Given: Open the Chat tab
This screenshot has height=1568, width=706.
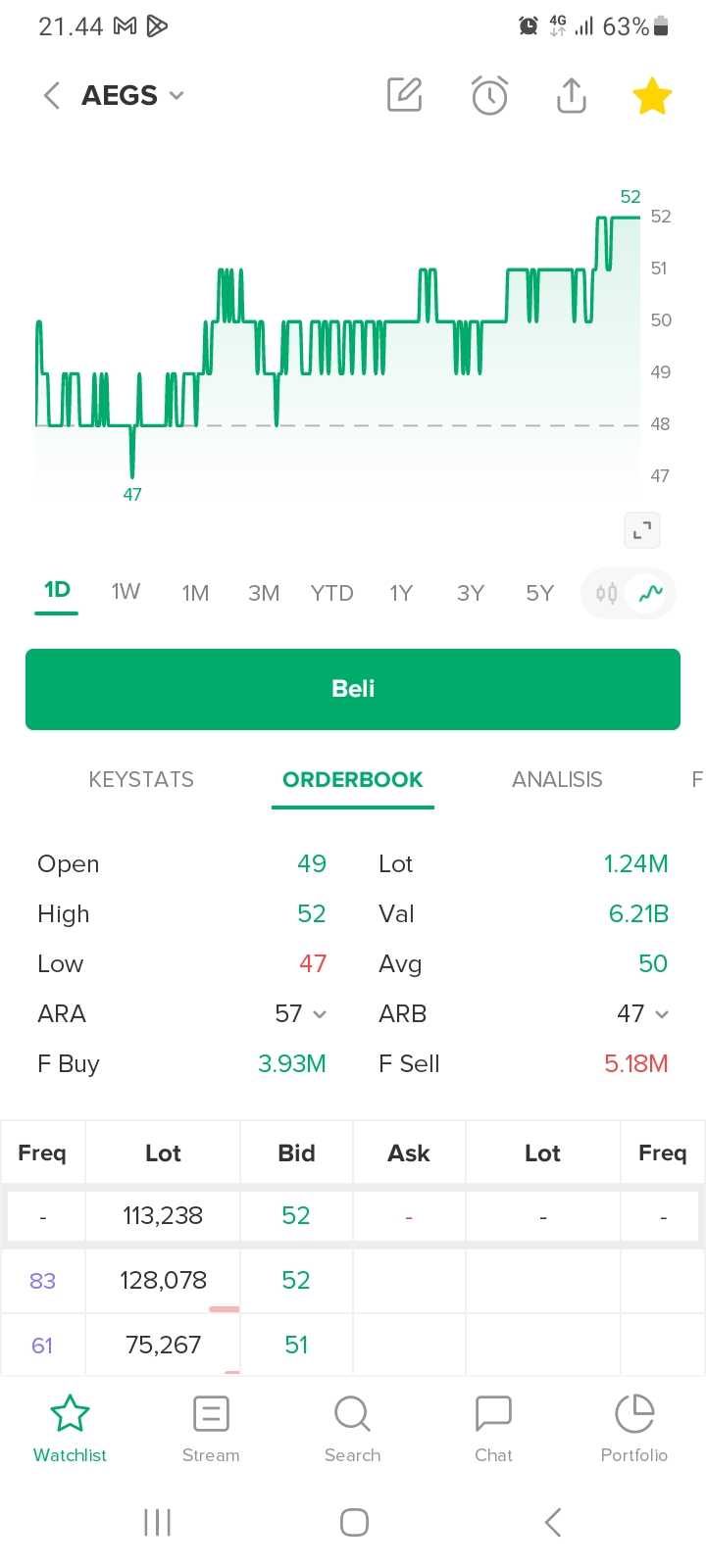Looking at the screenshot, I should click(x=493, y=1430).
